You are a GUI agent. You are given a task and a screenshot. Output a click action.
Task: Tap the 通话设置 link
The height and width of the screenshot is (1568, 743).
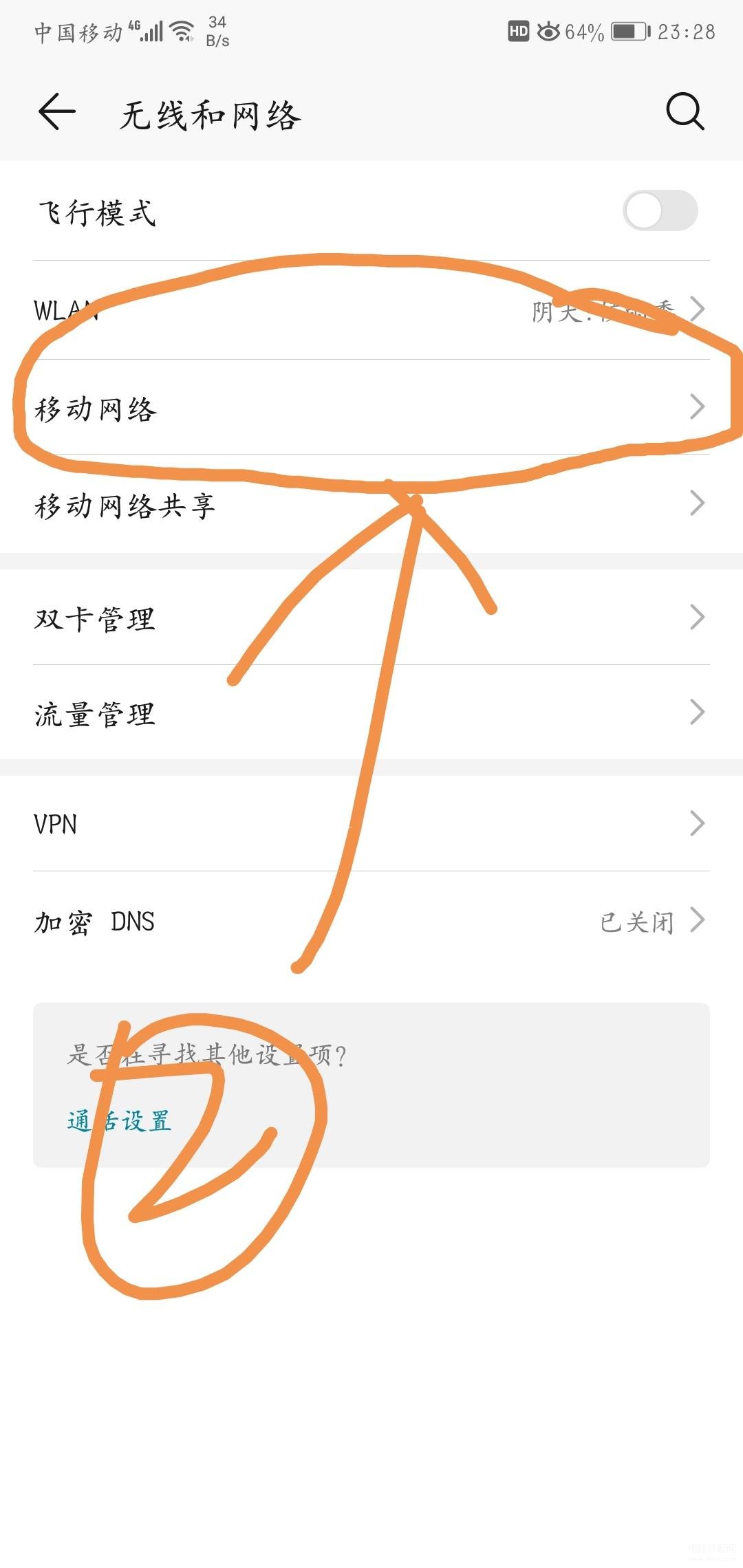(x=119, y=1120)
